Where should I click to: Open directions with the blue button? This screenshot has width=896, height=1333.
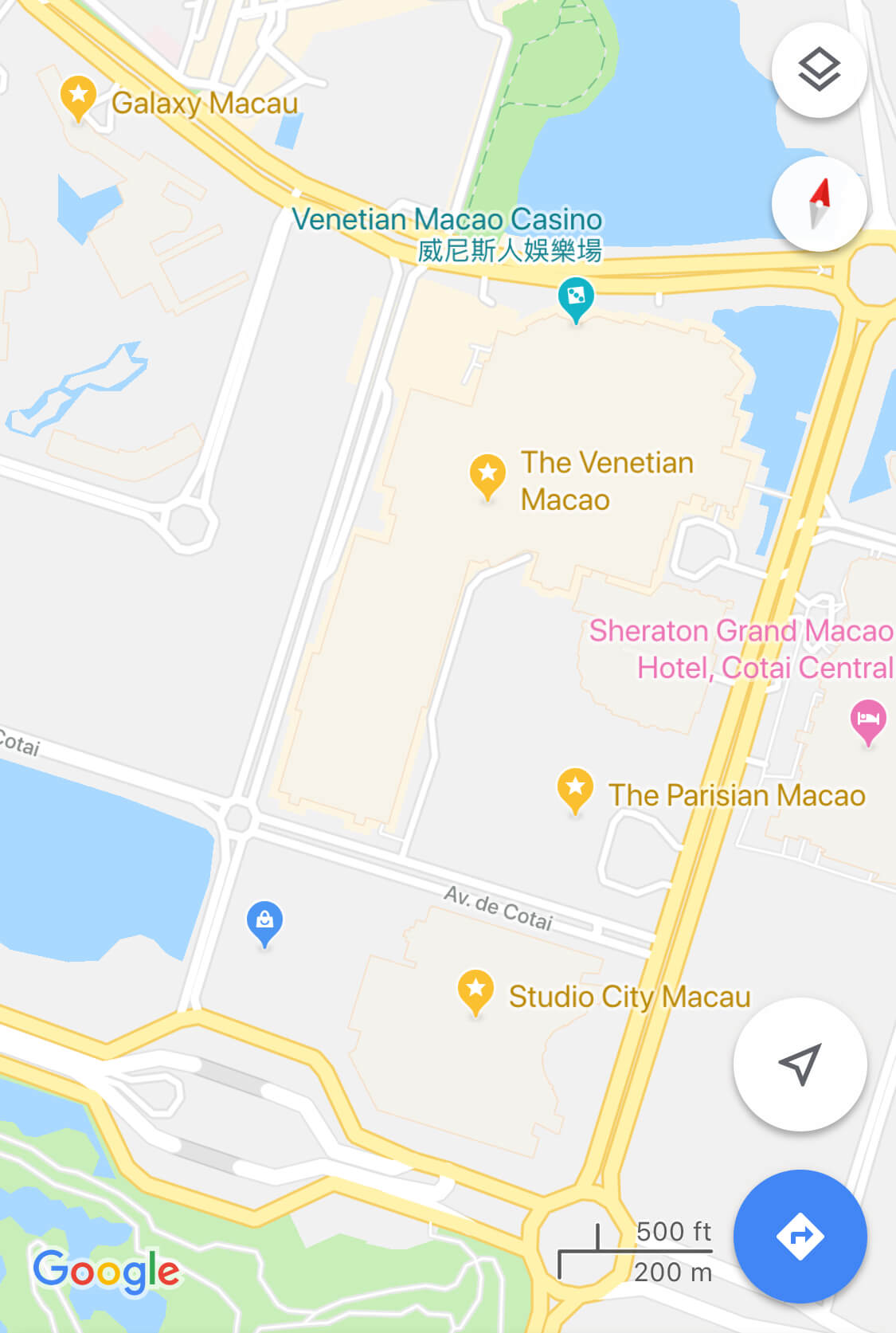(800, 1236)
